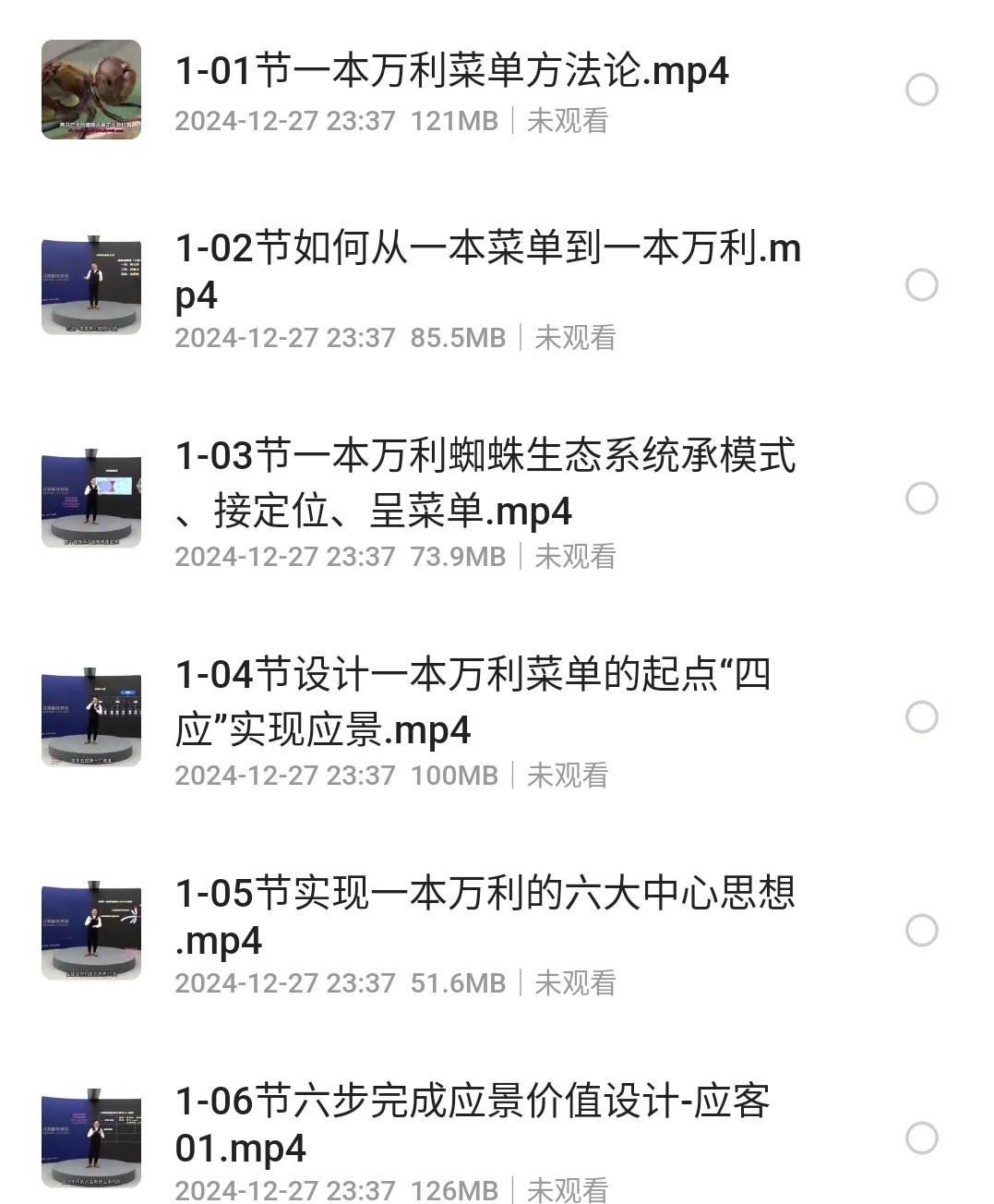The width and height of the screenshot is (994, 1204).
Task: Select the circle for 1-01节 video
Action: click(x=921, y=90)
